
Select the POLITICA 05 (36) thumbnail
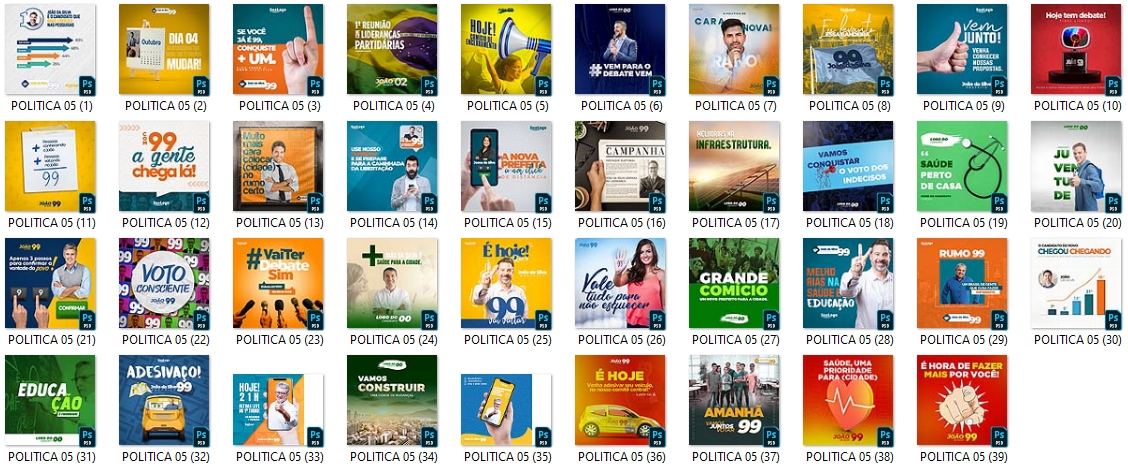pyautogui.click(x=620, y=400)
